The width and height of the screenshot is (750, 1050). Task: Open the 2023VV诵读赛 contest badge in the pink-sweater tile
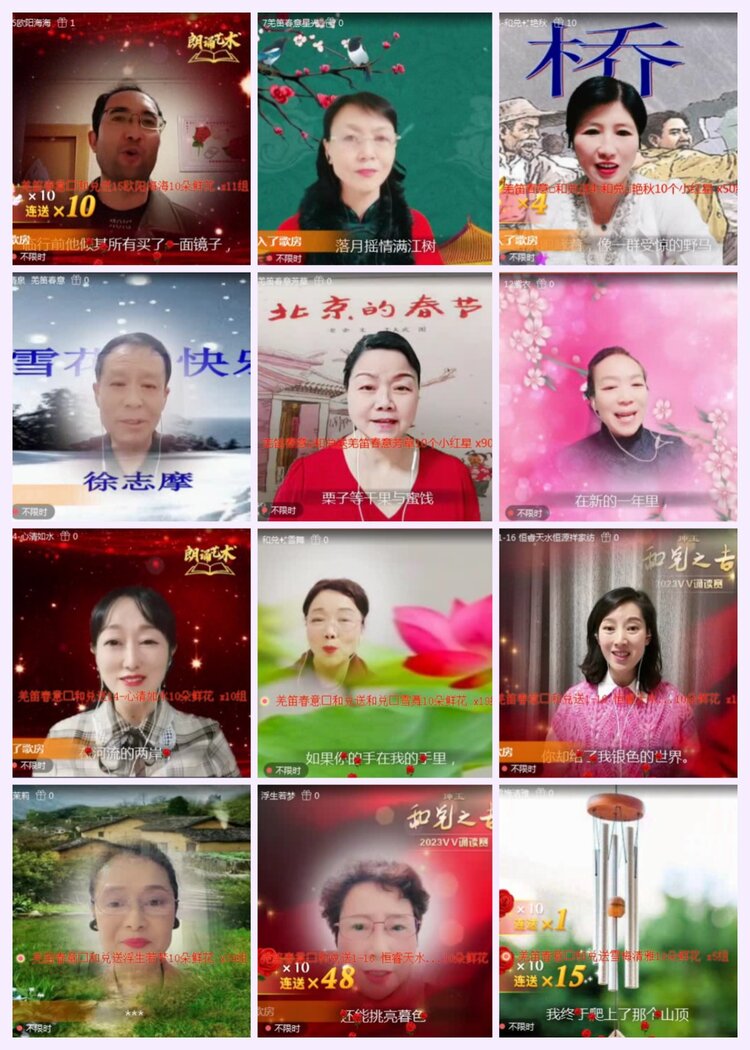click(688, 583)
